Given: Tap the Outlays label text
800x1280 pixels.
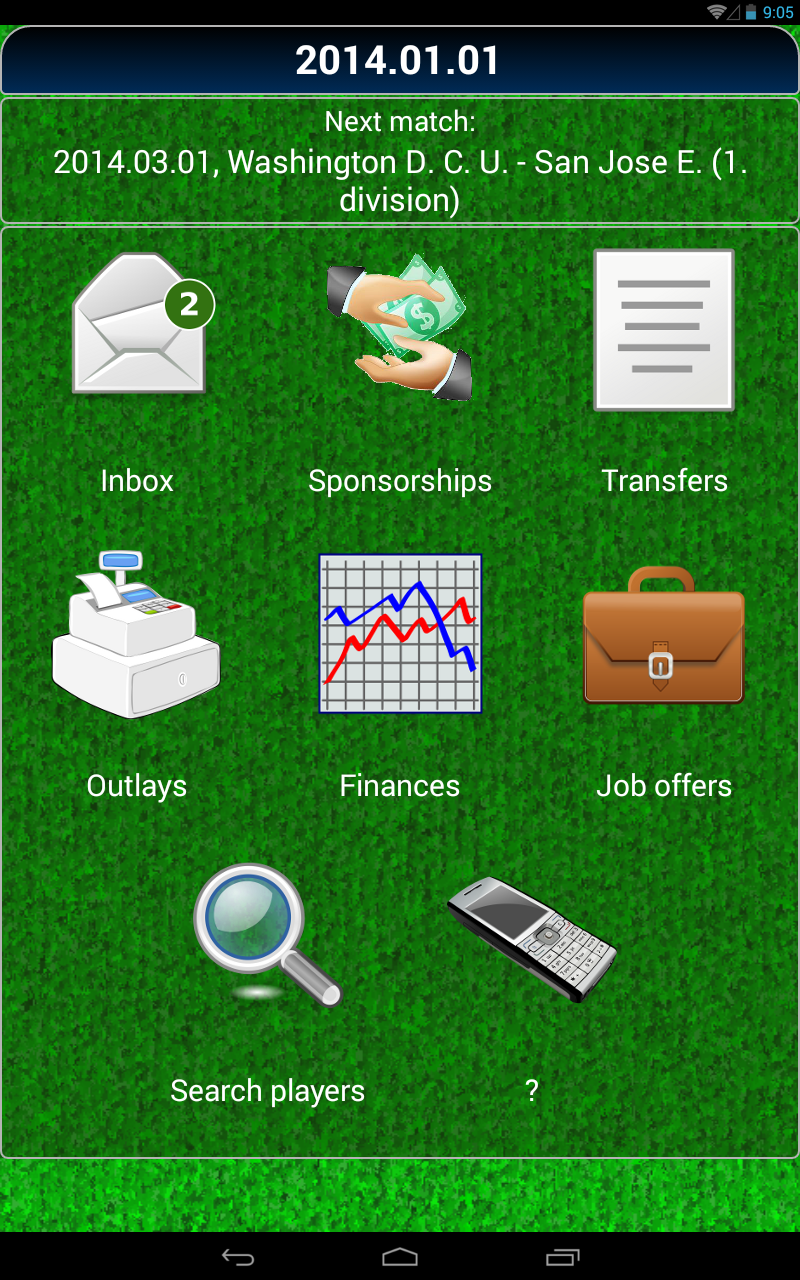Looking at the screenshot, I should [x=136, y=786].
